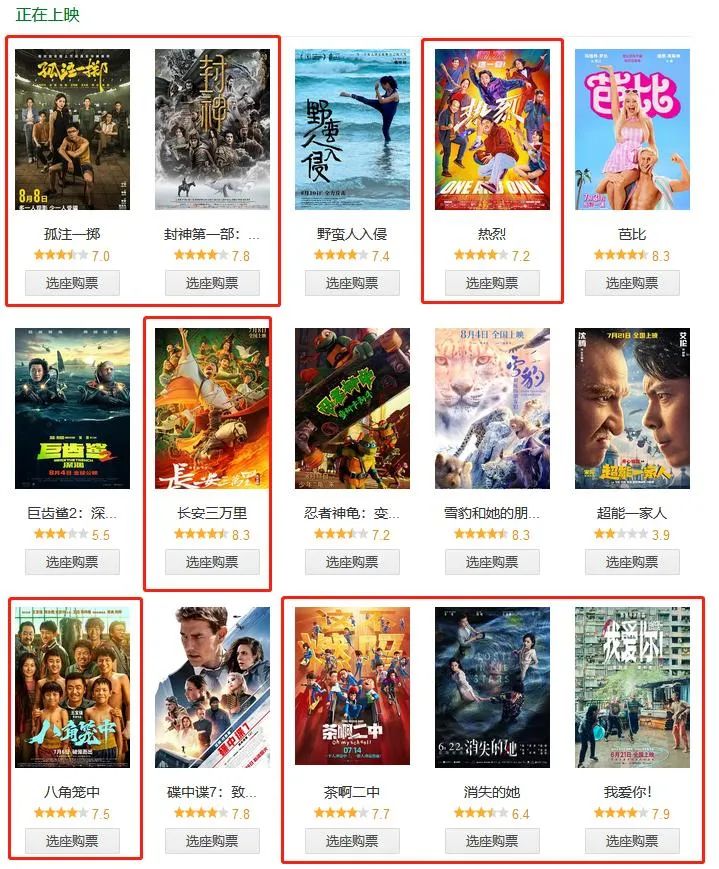Open the 八角笼中 poster

[72, 687]
